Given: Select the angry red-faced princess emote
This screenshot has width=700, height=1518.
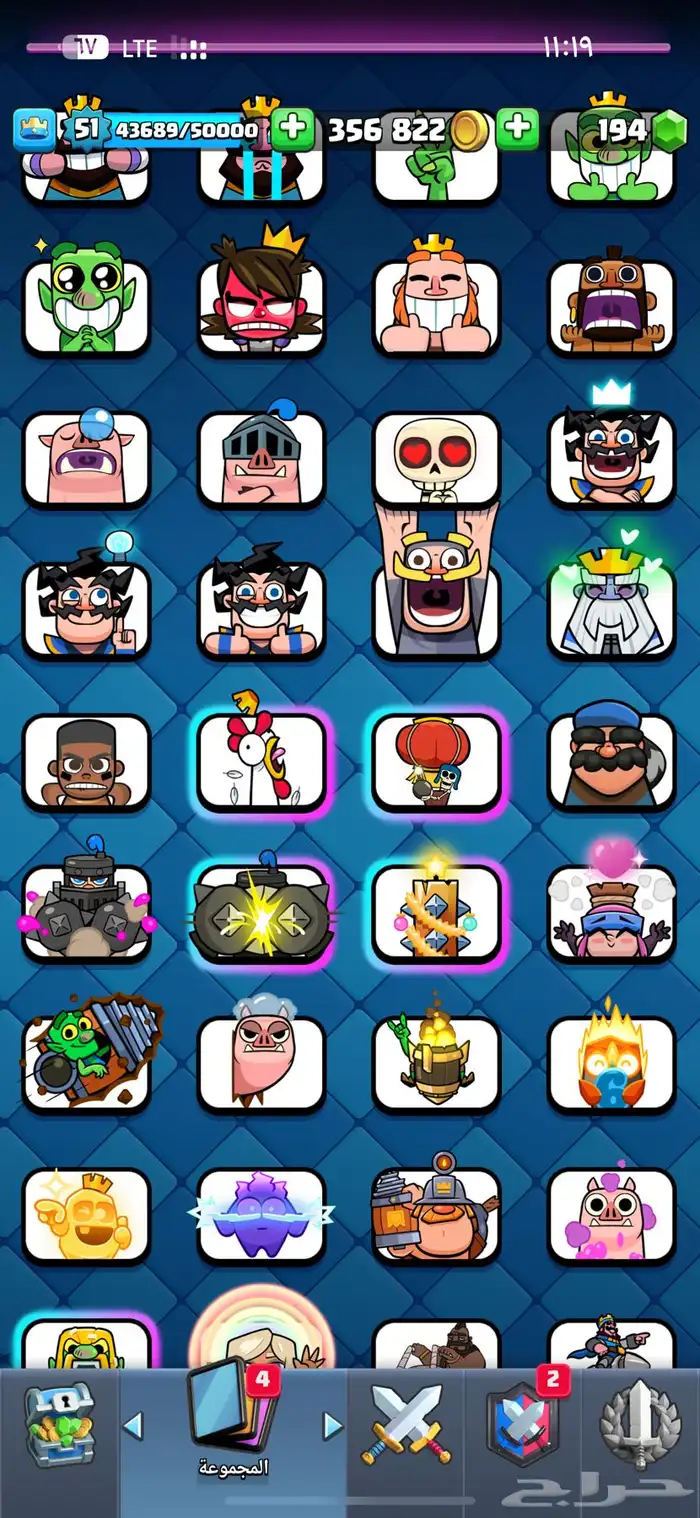Looking at the screenshot, I should [261, 297].
